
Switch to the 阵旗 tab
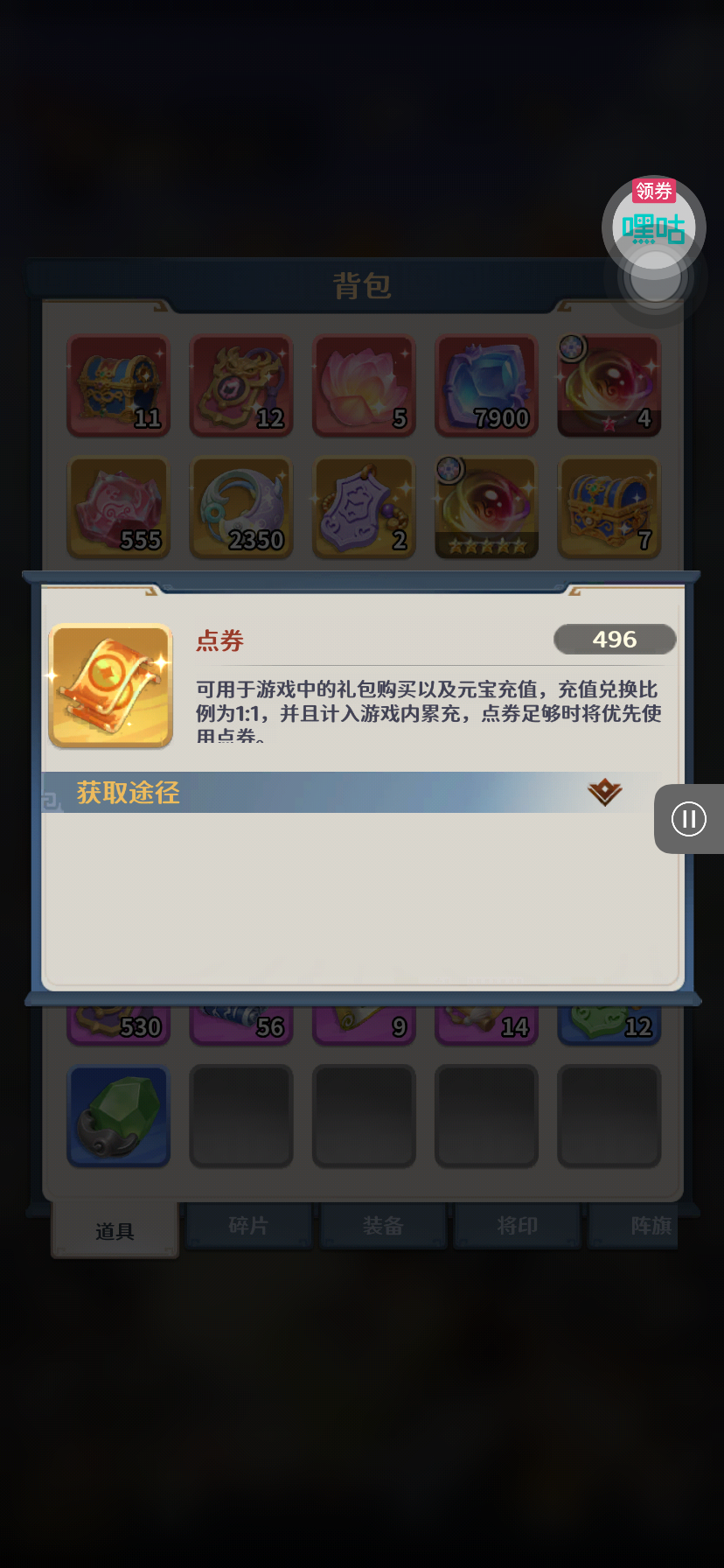click(x=645, y=1226)
